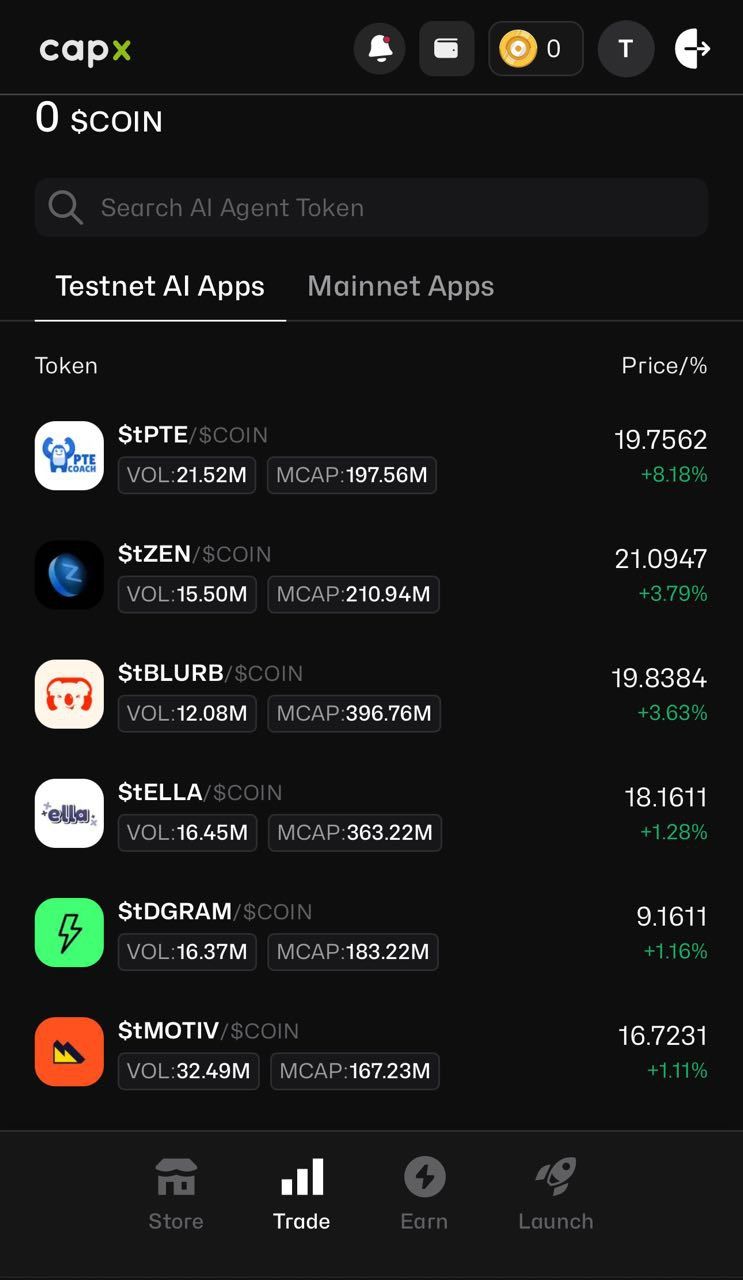
Task: Click the logout arrow icon top right
Action: [692, 47]
